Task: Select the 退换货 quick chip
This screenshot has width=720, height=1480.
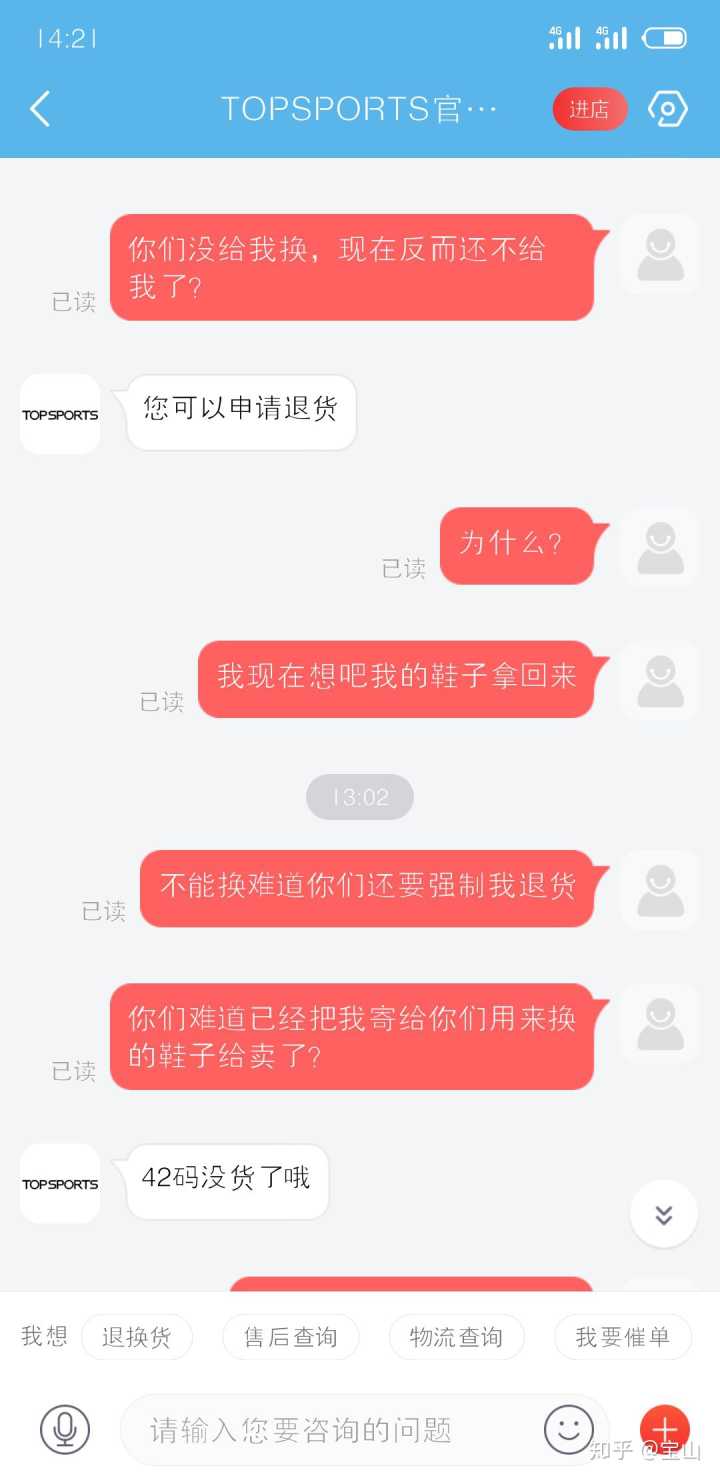Action: pyautogui.click(x=136, y=1337)
